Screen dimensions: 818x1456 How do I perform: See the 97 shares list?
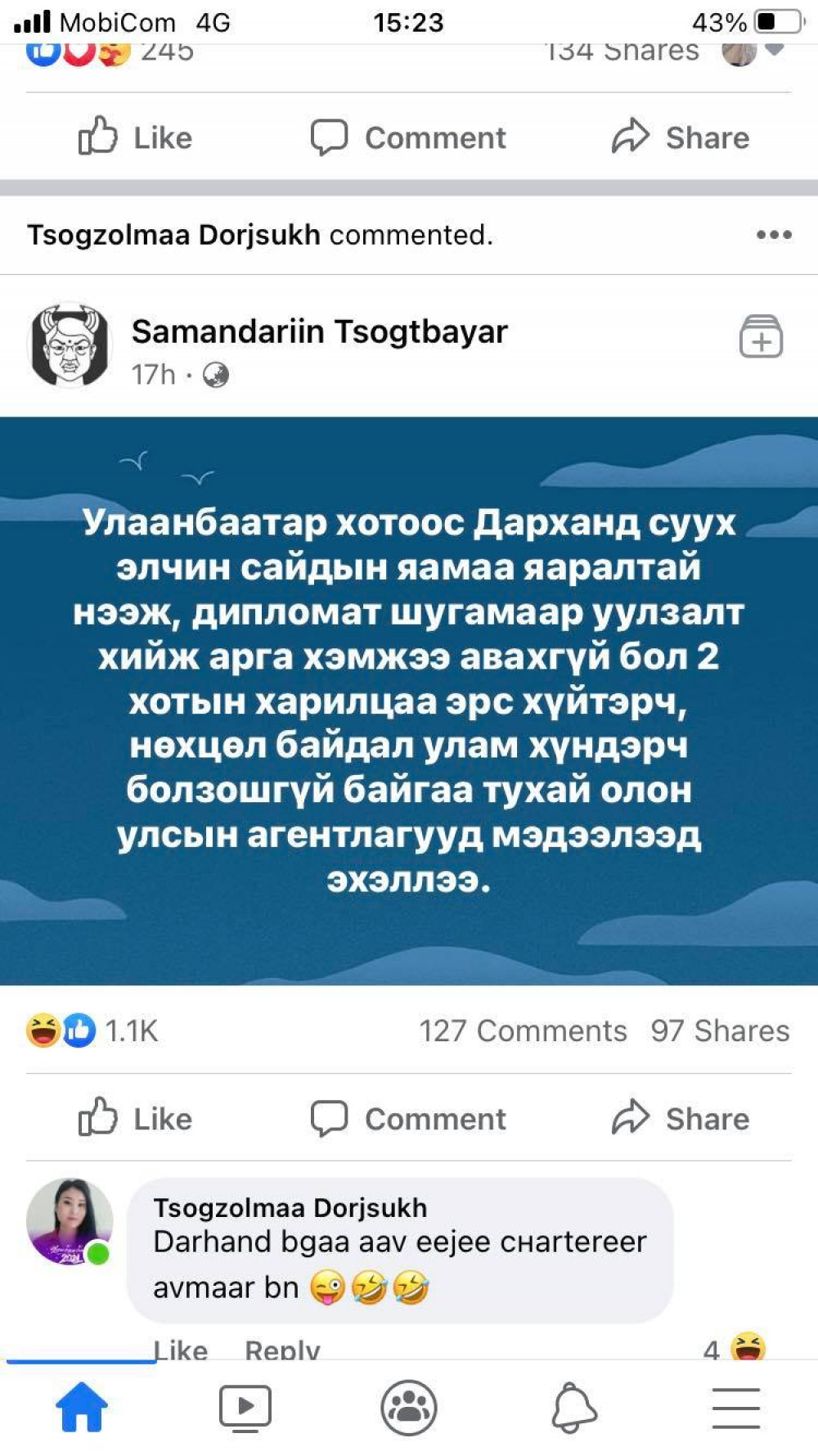720,1030
